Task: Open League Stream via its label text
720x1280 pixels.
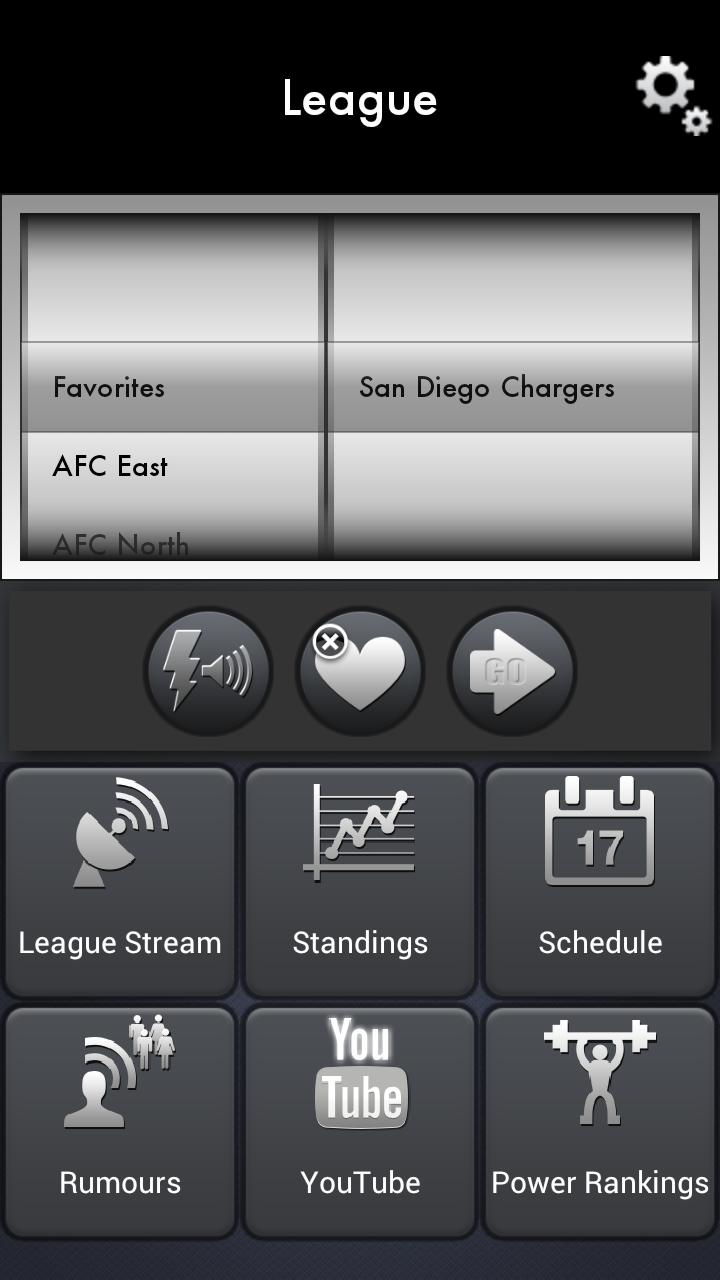Action: click(119, 942)
